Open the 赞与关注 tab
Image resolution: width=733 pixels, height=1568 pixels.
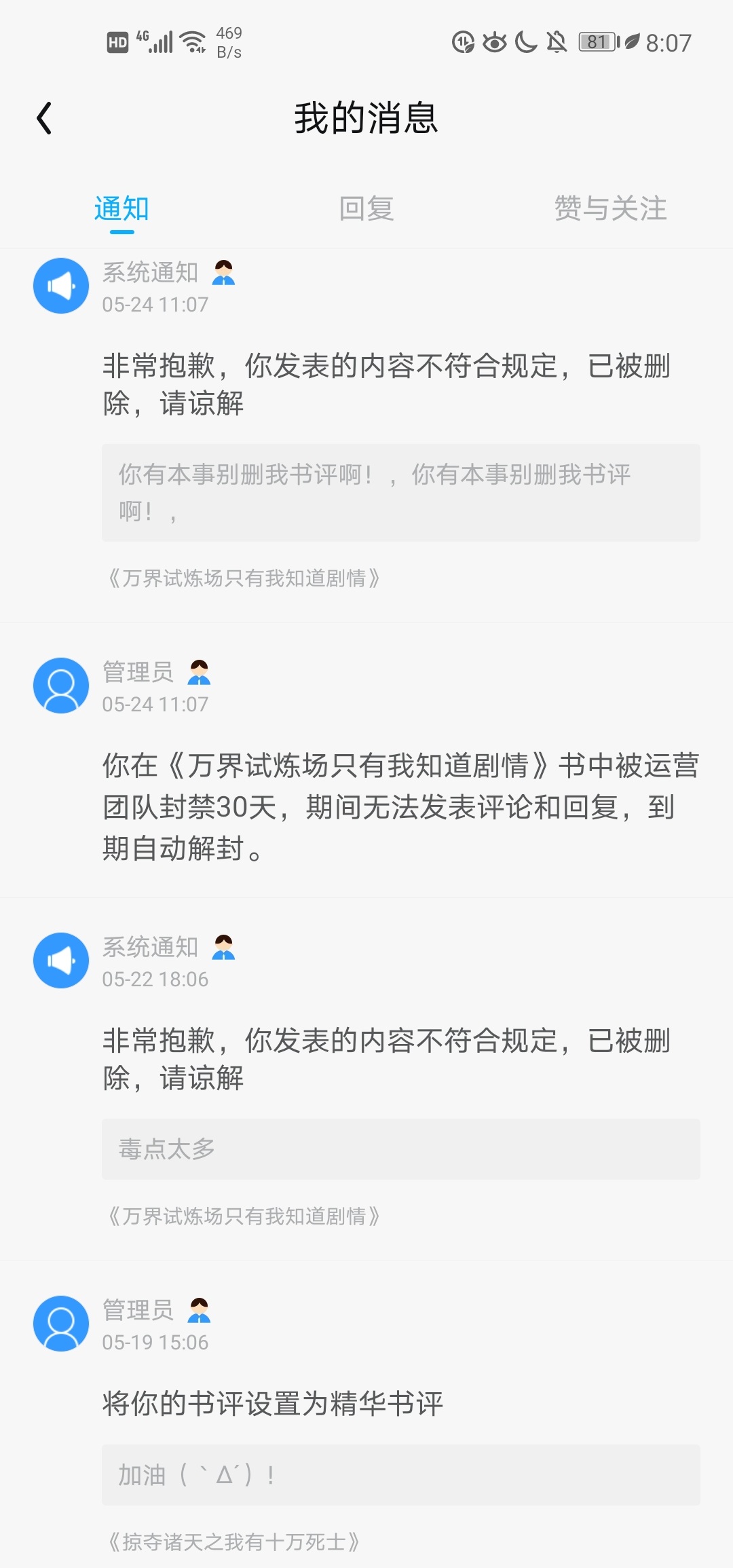tap(610, 208)
